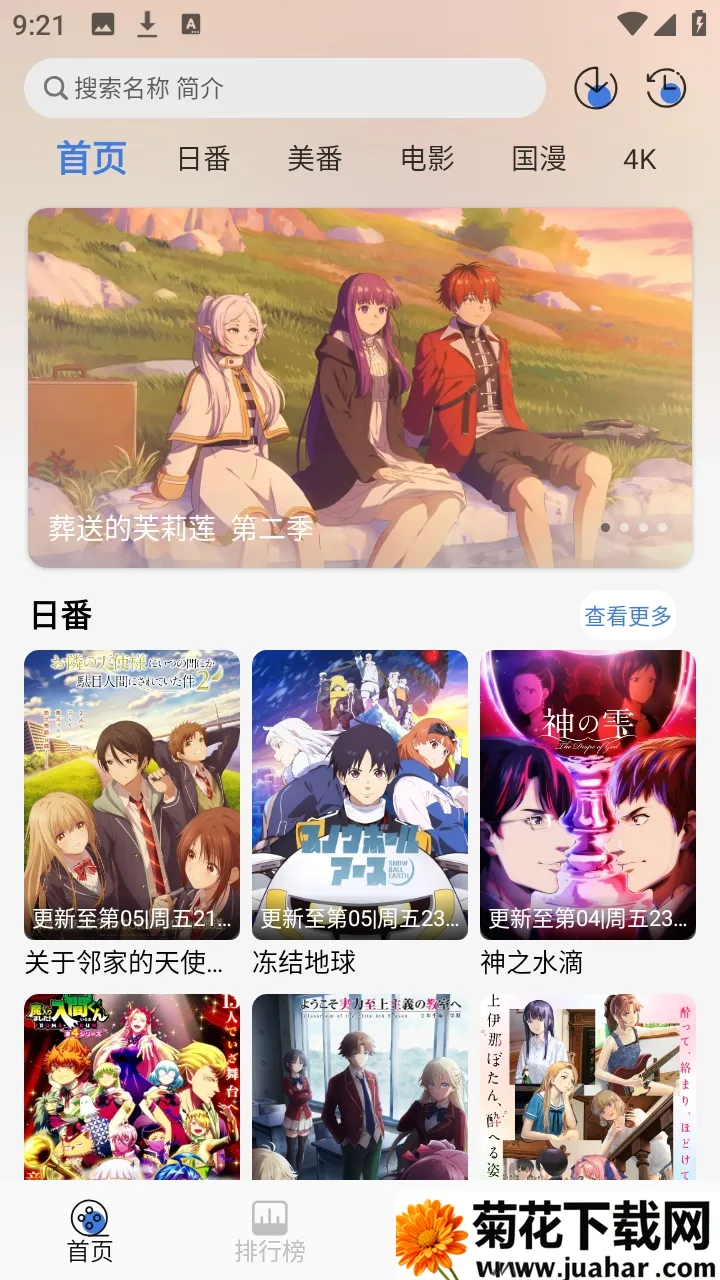Switch to the 美番 top tab
720x1280 pixels.
(315, 158)
